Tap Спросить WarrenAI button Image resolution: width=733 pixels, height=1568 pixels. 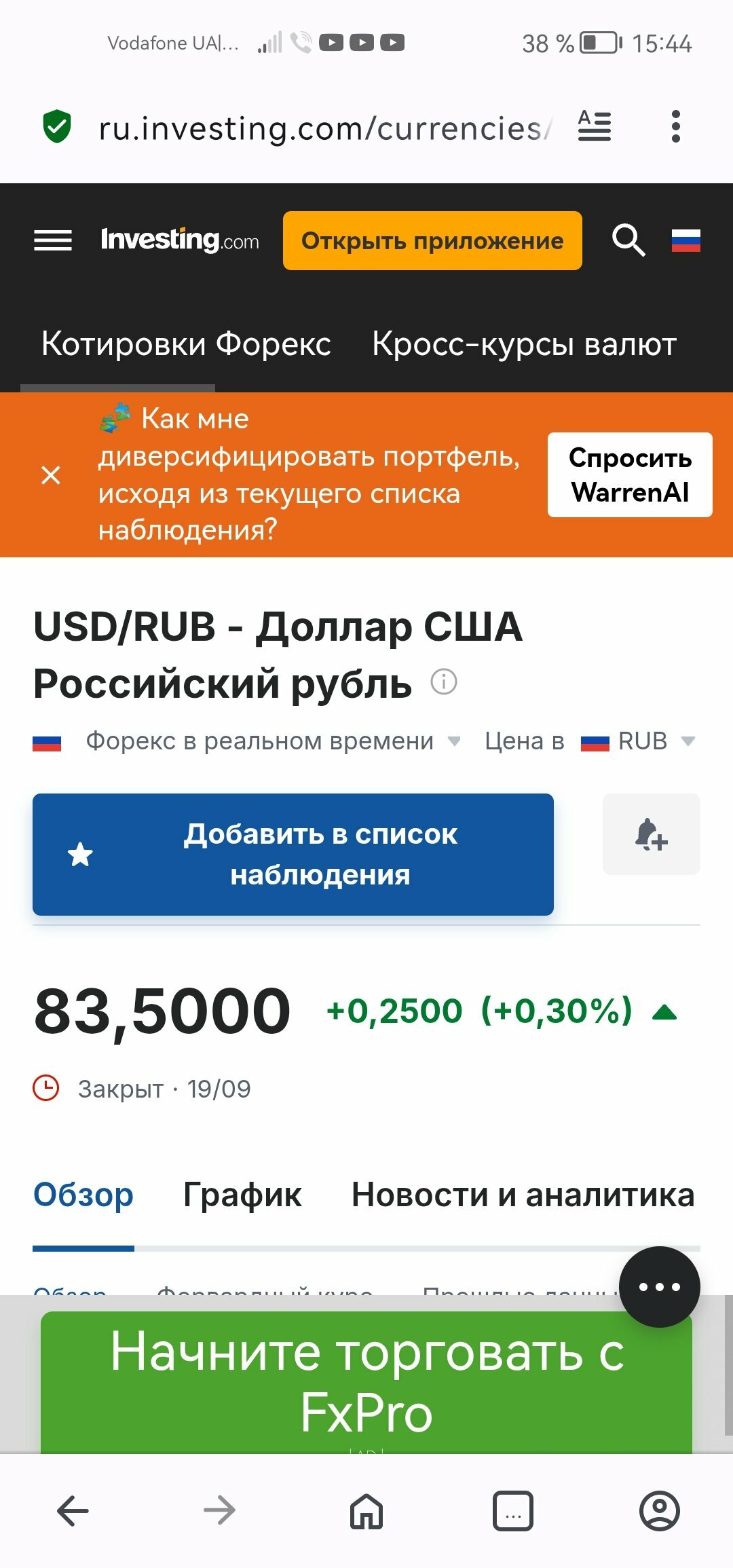(630, 474)
